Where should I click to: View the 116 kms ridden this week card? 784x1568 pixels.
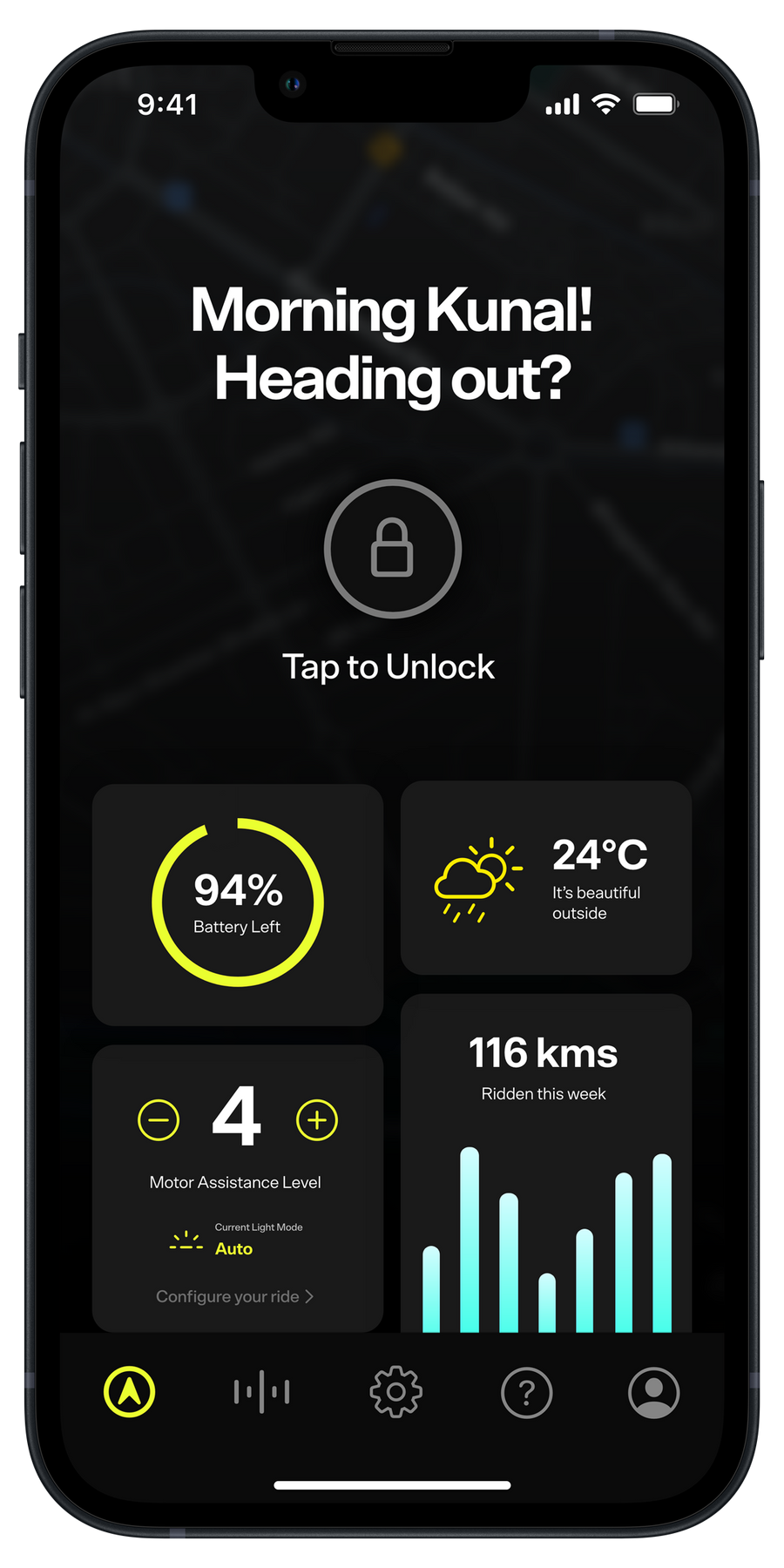point(546,1163)
